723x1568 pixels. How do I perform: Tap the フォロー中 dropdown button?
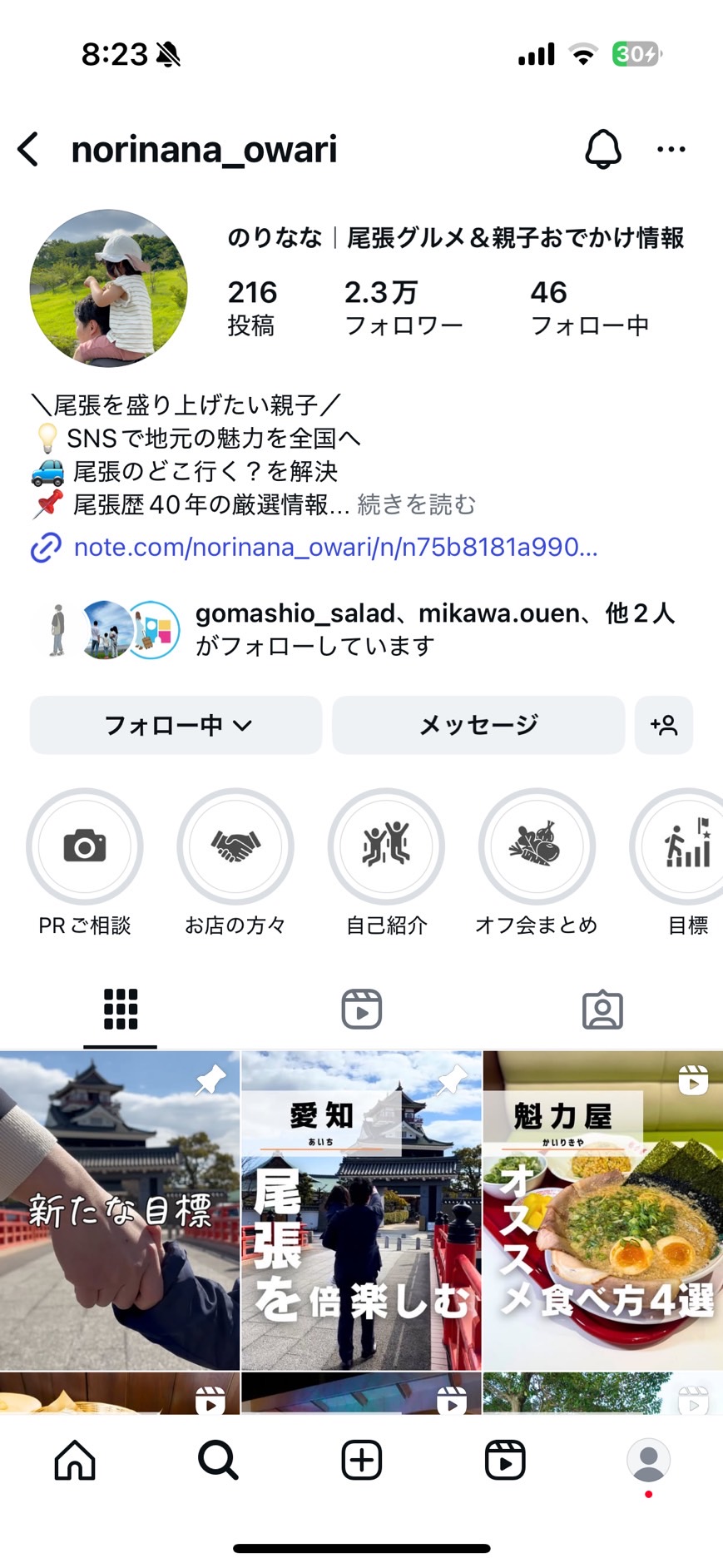tap(176, 725)
